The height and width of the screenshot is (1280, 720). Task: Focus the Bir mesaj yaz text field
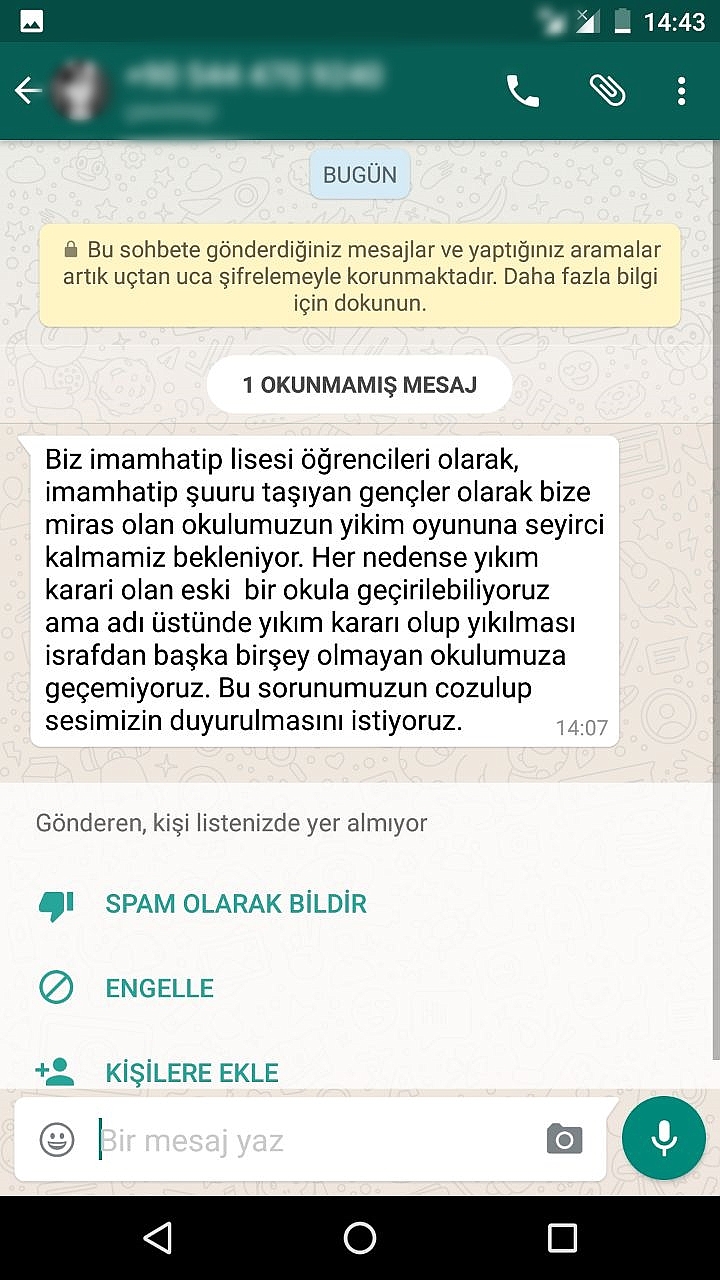[x=310, y=1140]
